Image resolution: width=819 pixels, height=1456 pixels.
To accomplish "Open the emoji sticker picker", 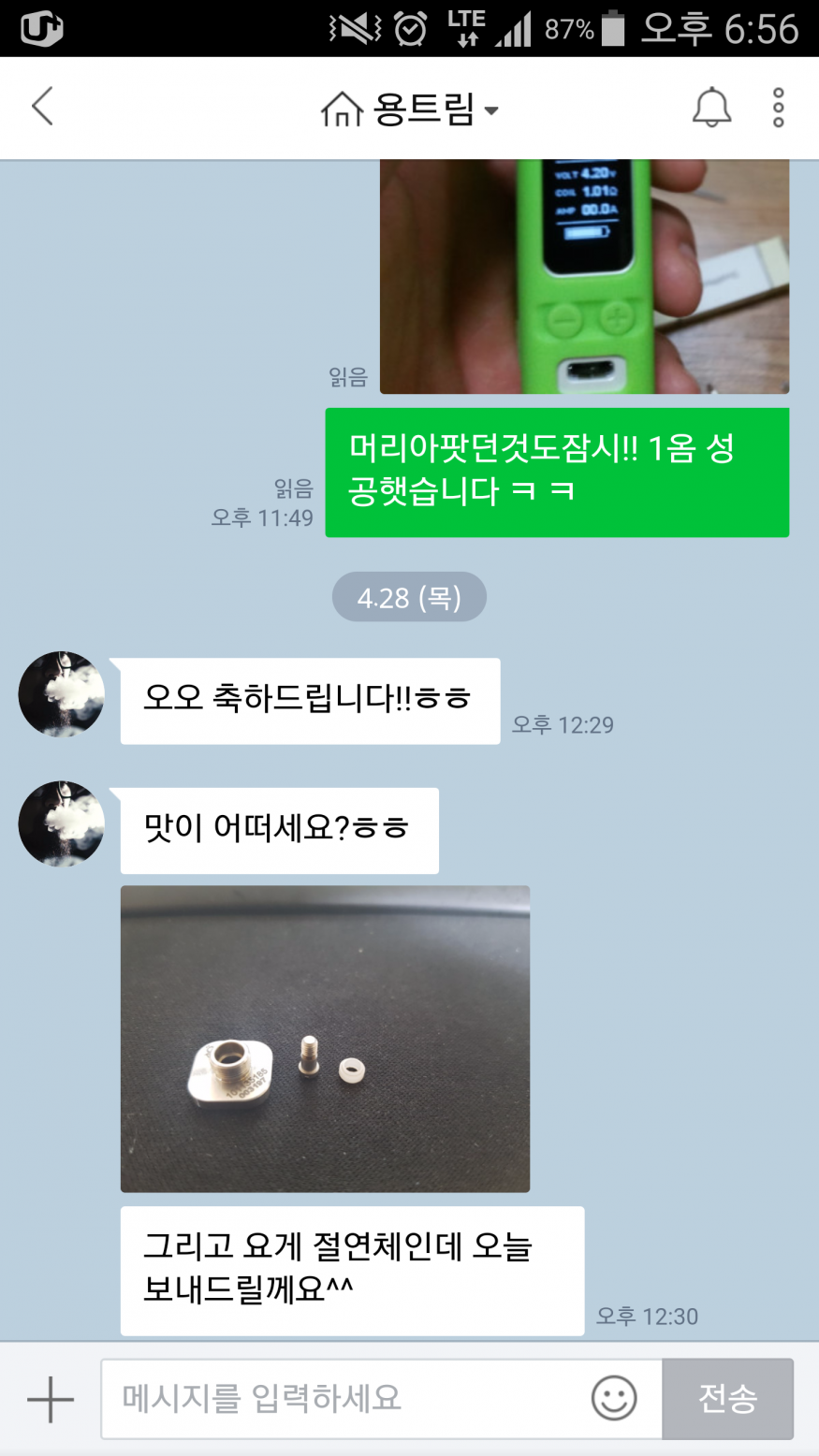I will tap(614, 1399).
